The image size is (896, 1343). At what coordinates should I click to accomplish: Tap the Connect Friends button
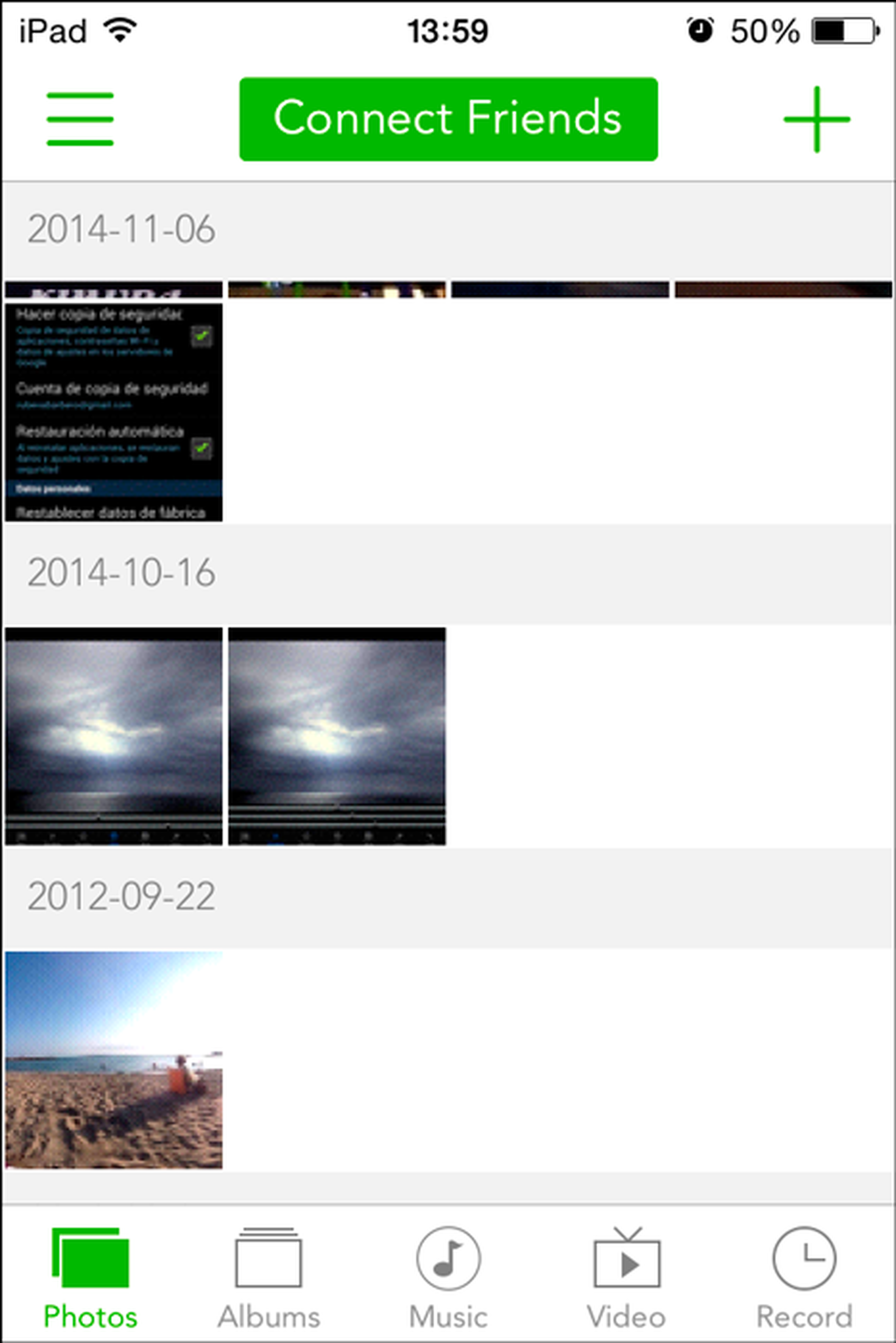[448, 119]
